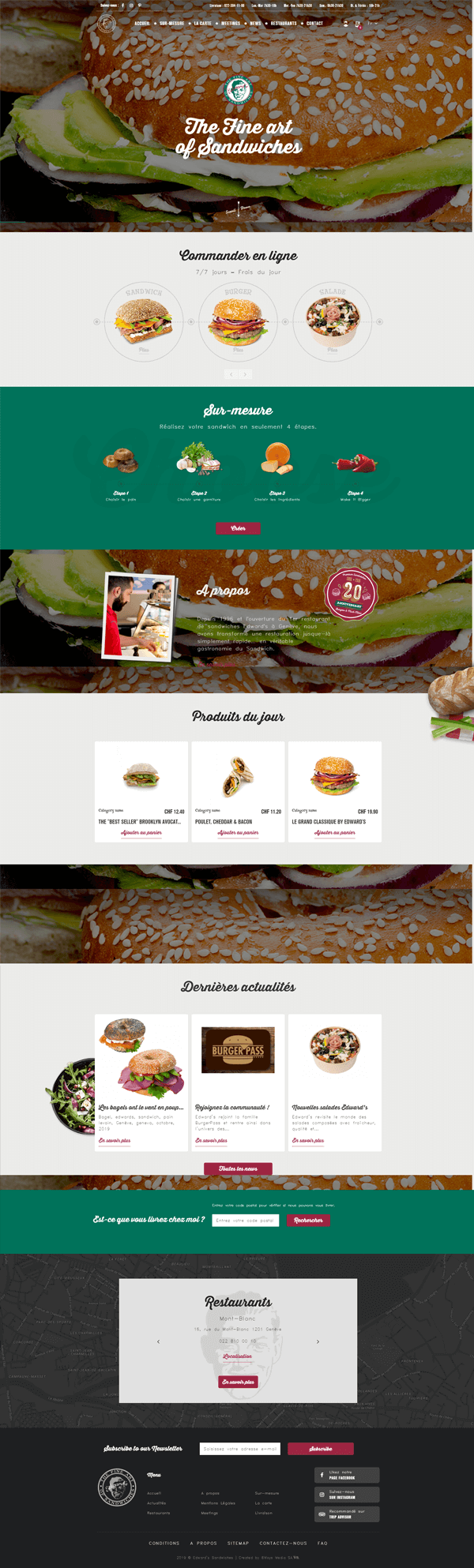Tap the Créer button under Sur-mesure

pyautogui.click(x=238, y=528)
